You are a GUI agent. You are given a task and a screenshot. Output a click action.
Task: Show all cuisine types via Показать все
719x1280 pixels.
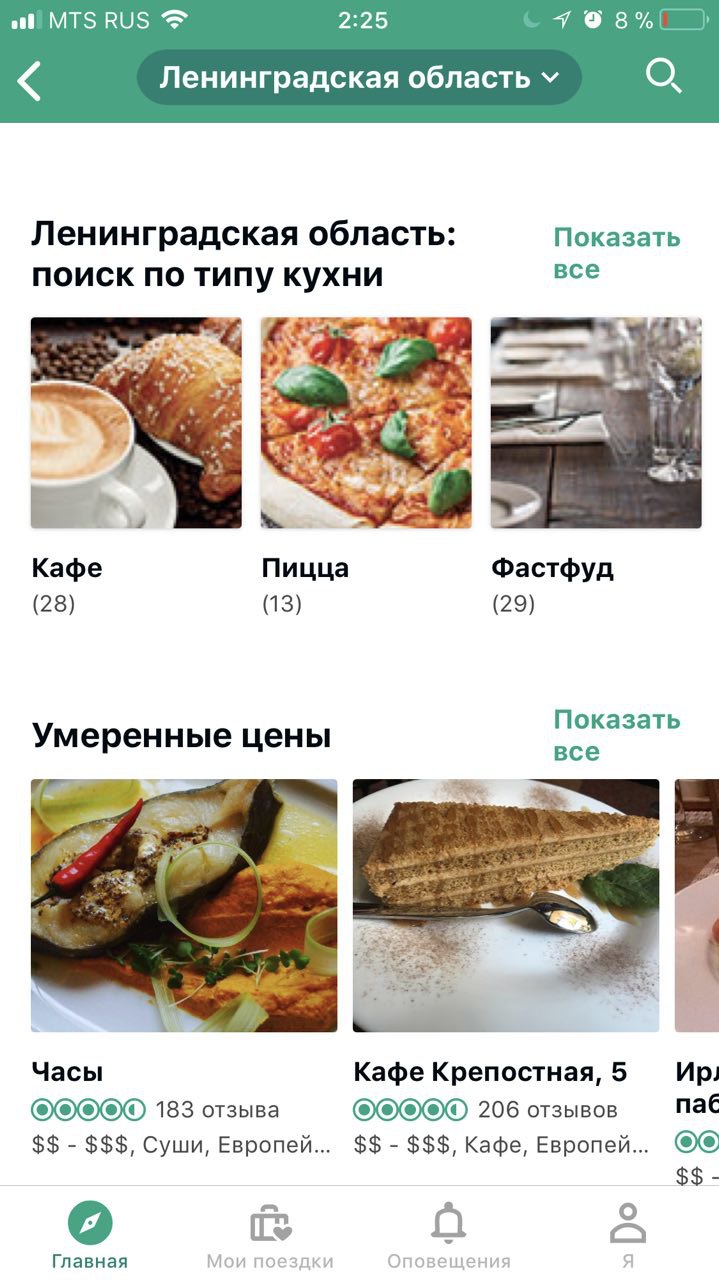coord(616,253)
